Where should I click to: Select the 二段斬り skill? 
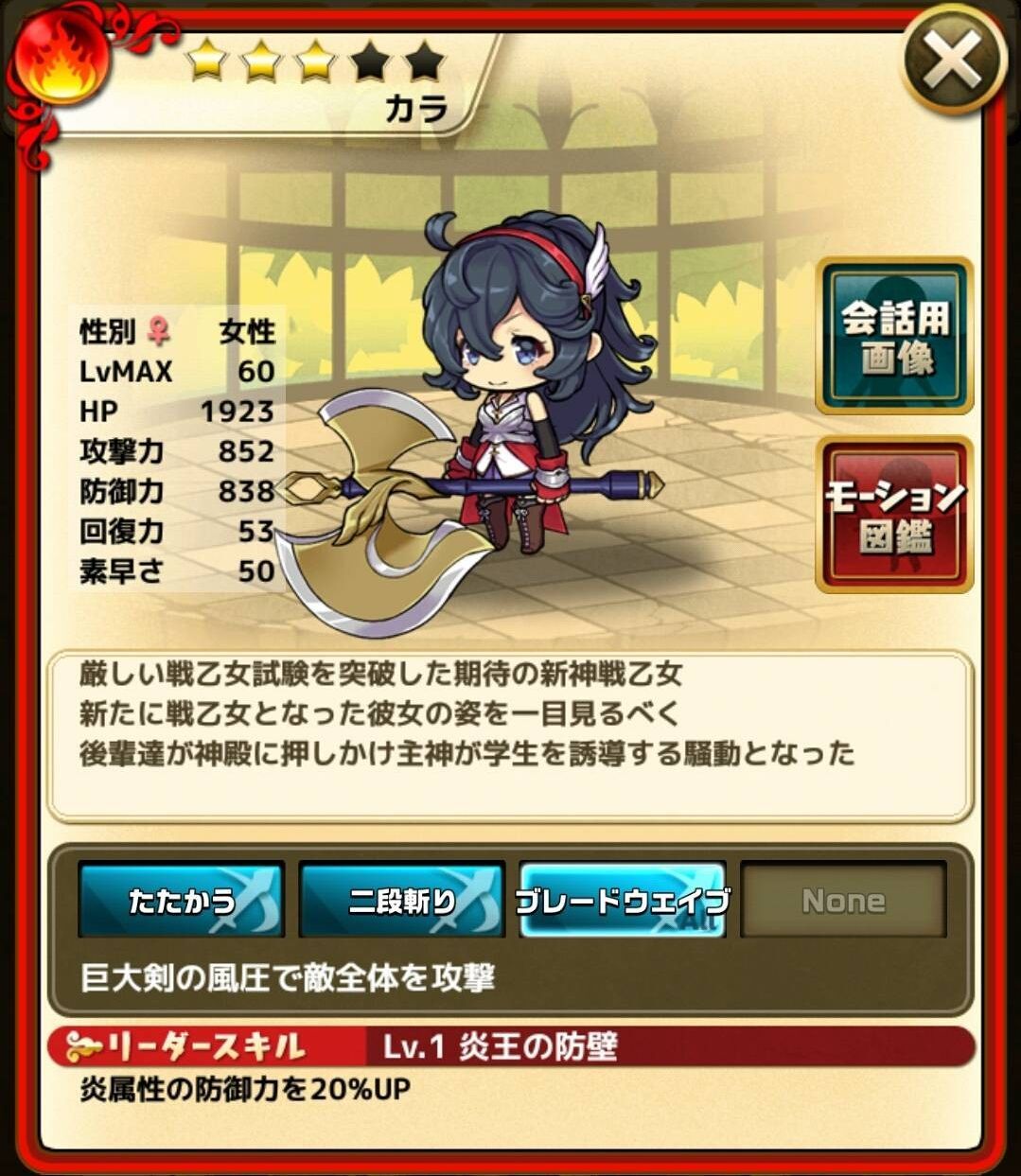click(x=402, y=900)
